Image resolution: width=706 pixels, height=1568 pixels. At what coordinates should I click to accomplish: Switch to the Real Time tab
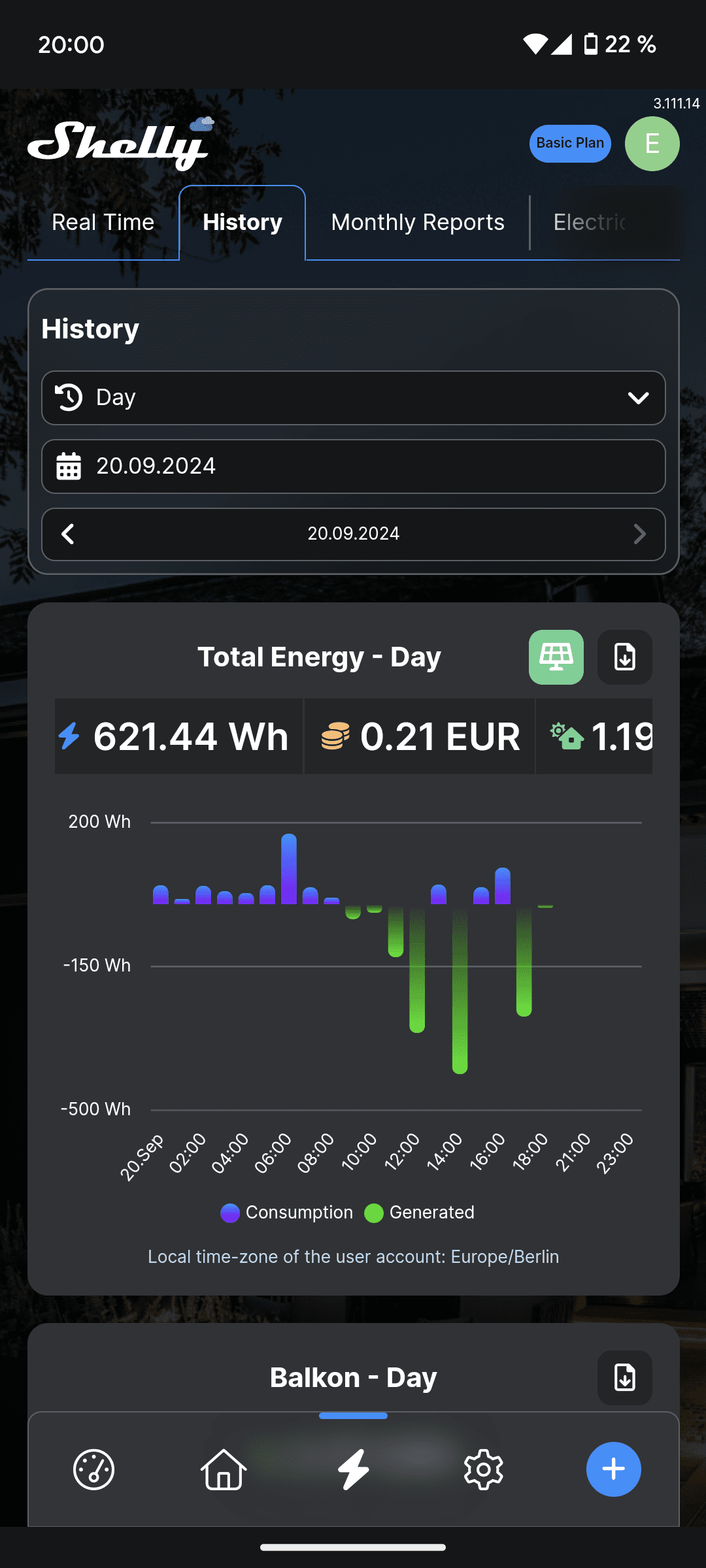pos(103,223)
